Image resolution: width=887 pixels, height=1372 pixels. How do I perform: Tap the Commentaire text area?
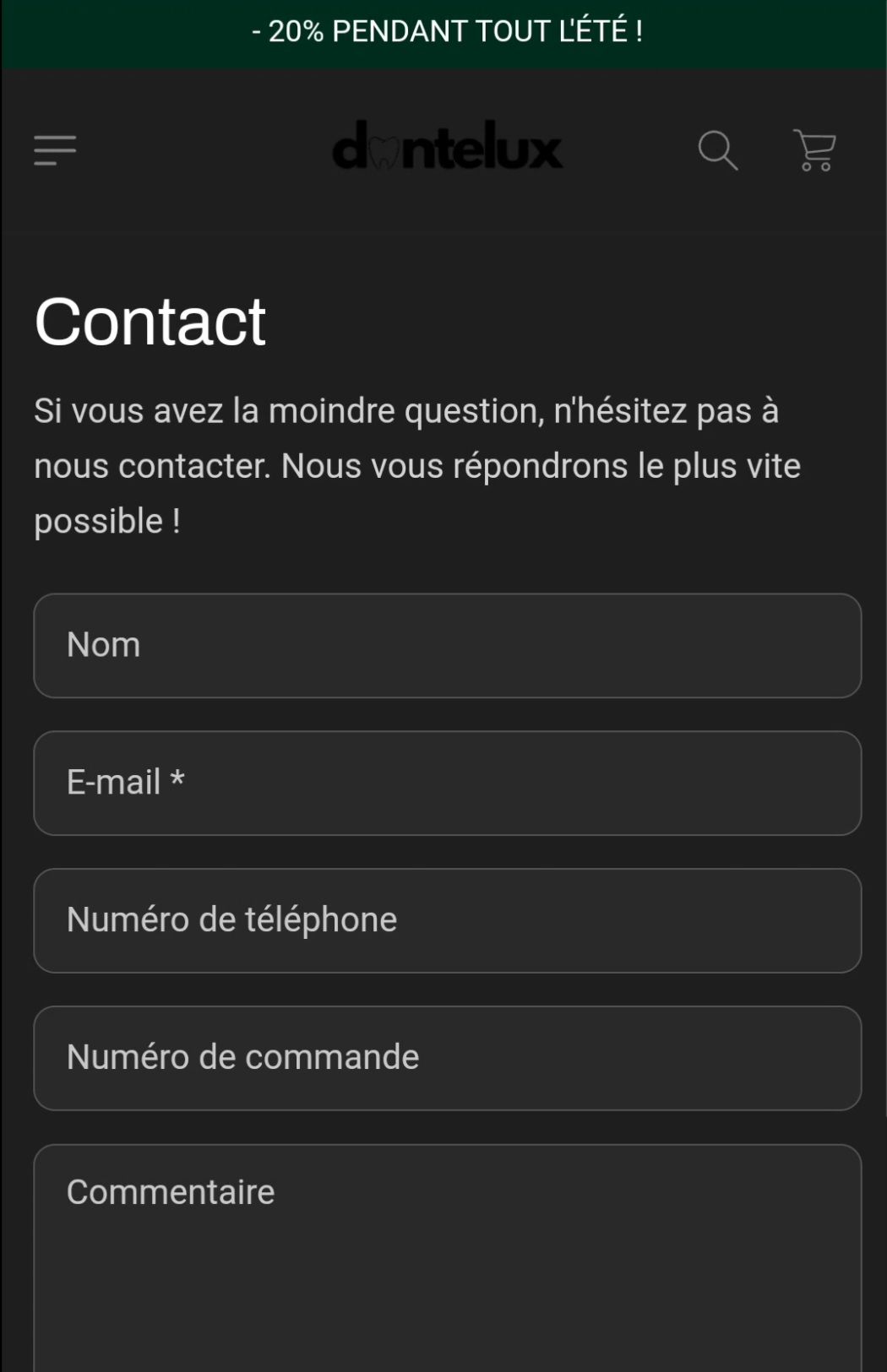[x=447, y=1258]
